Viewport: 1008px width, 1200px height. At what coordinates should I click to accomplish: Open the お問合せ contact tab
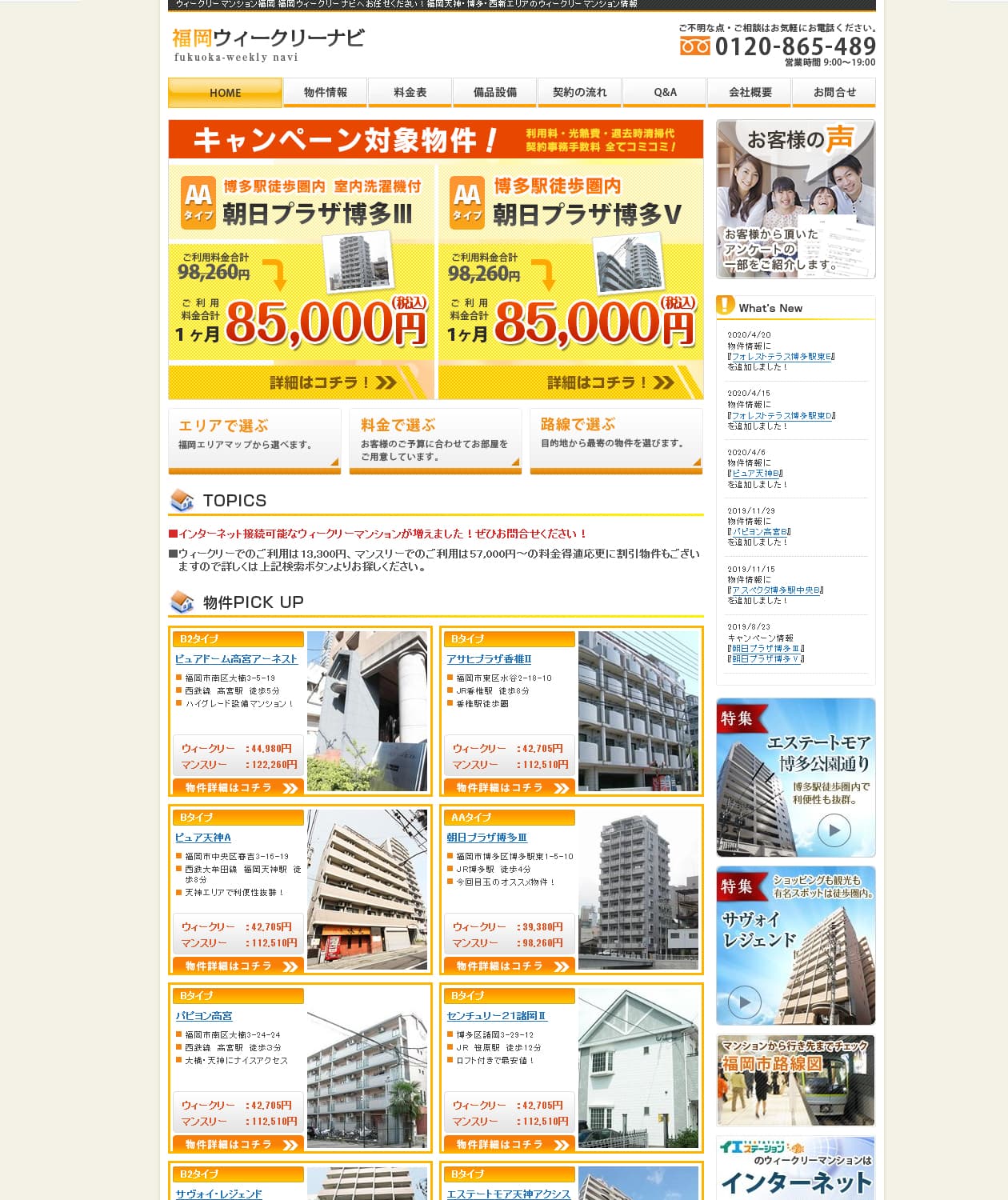click(834, 93)
